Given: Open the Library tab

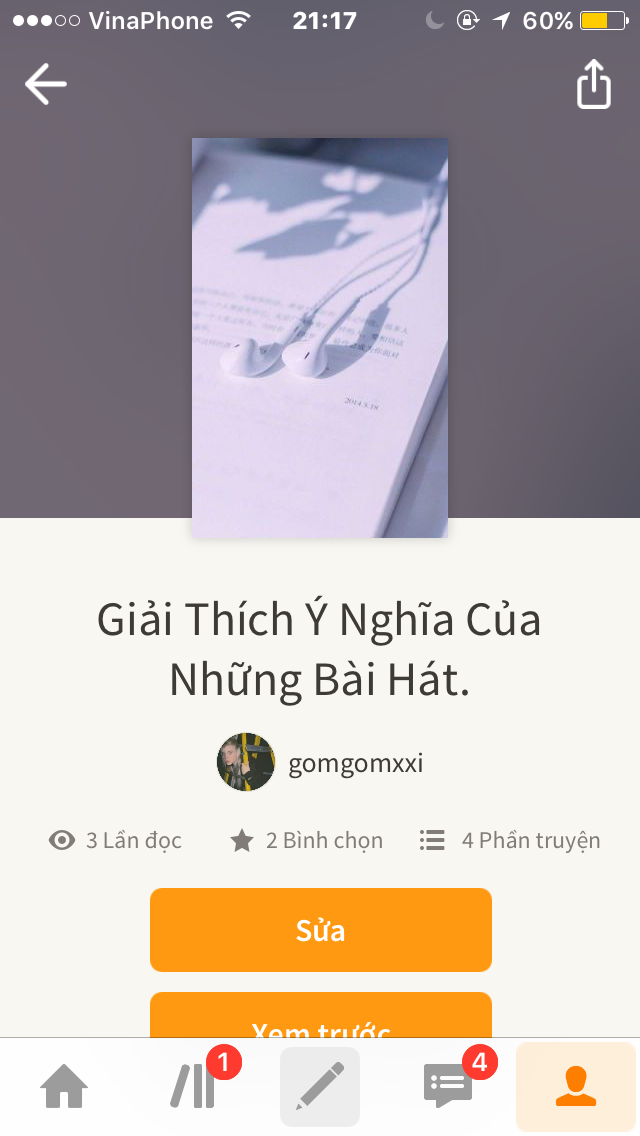Looking at the screenshot, I should 192,1086.
